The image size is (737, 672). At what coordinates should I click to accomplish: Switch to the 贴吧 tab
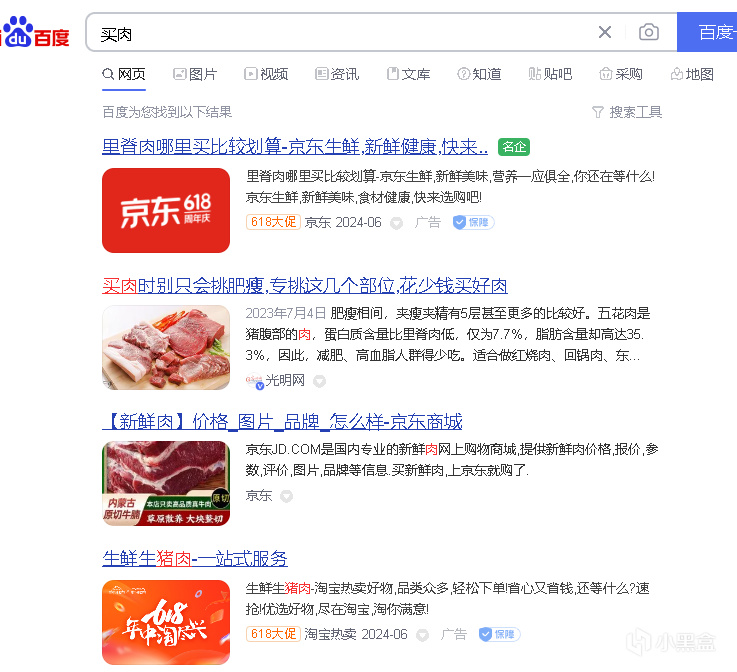pos(550,74)
